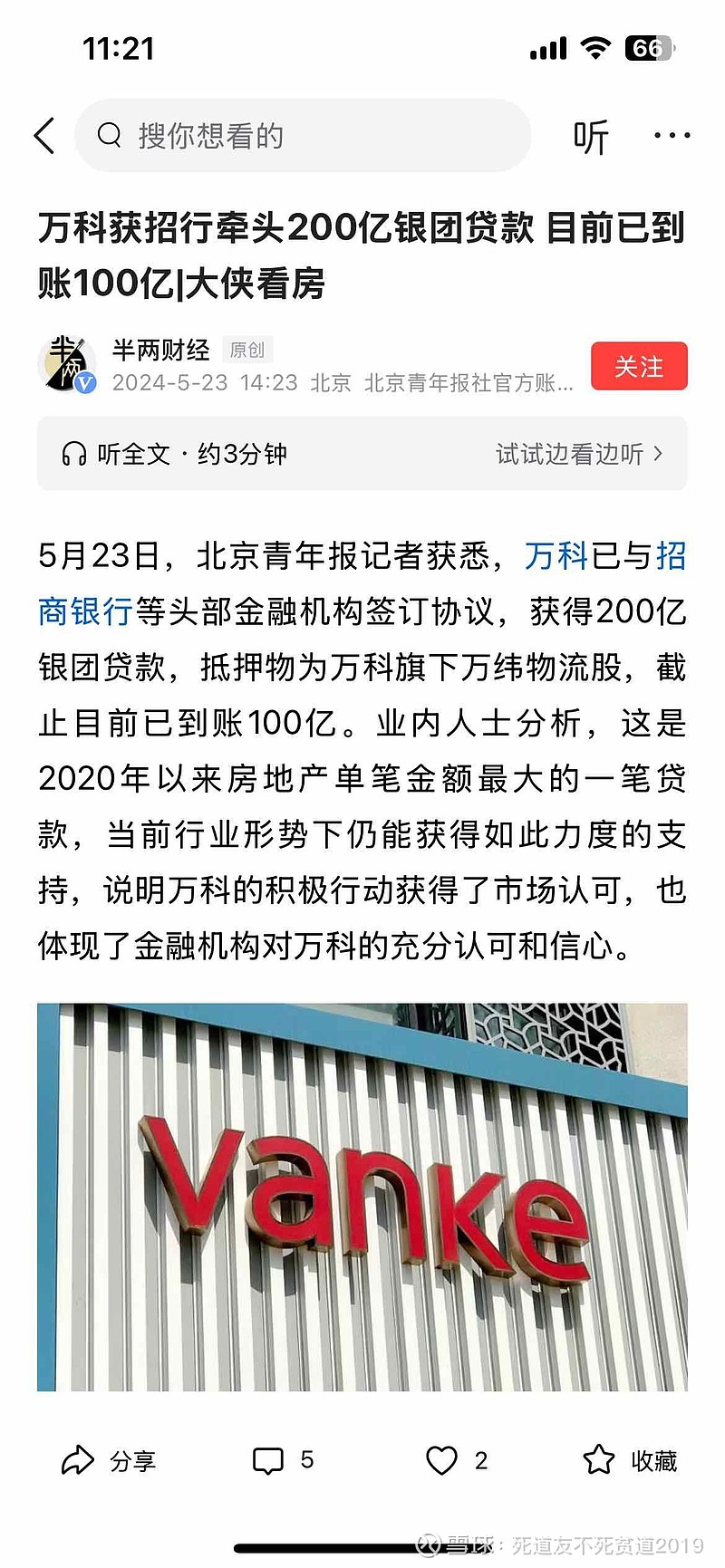The height and width of the screenshot is (1568, 725).
Task: Select the 听 option in the top bar
Action: [591, 134]
